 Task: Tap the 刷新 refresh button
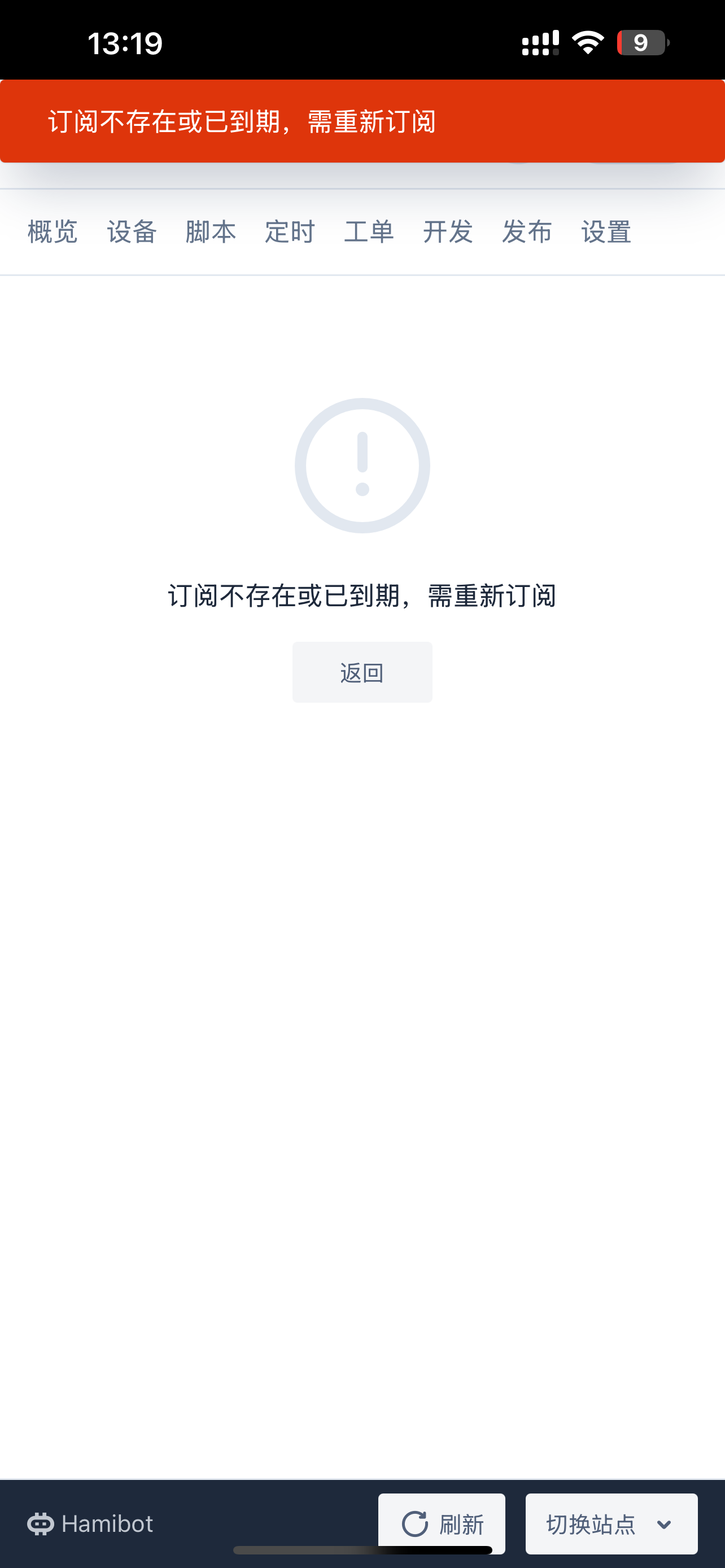pyautogui.click(x=442, y=1523)
